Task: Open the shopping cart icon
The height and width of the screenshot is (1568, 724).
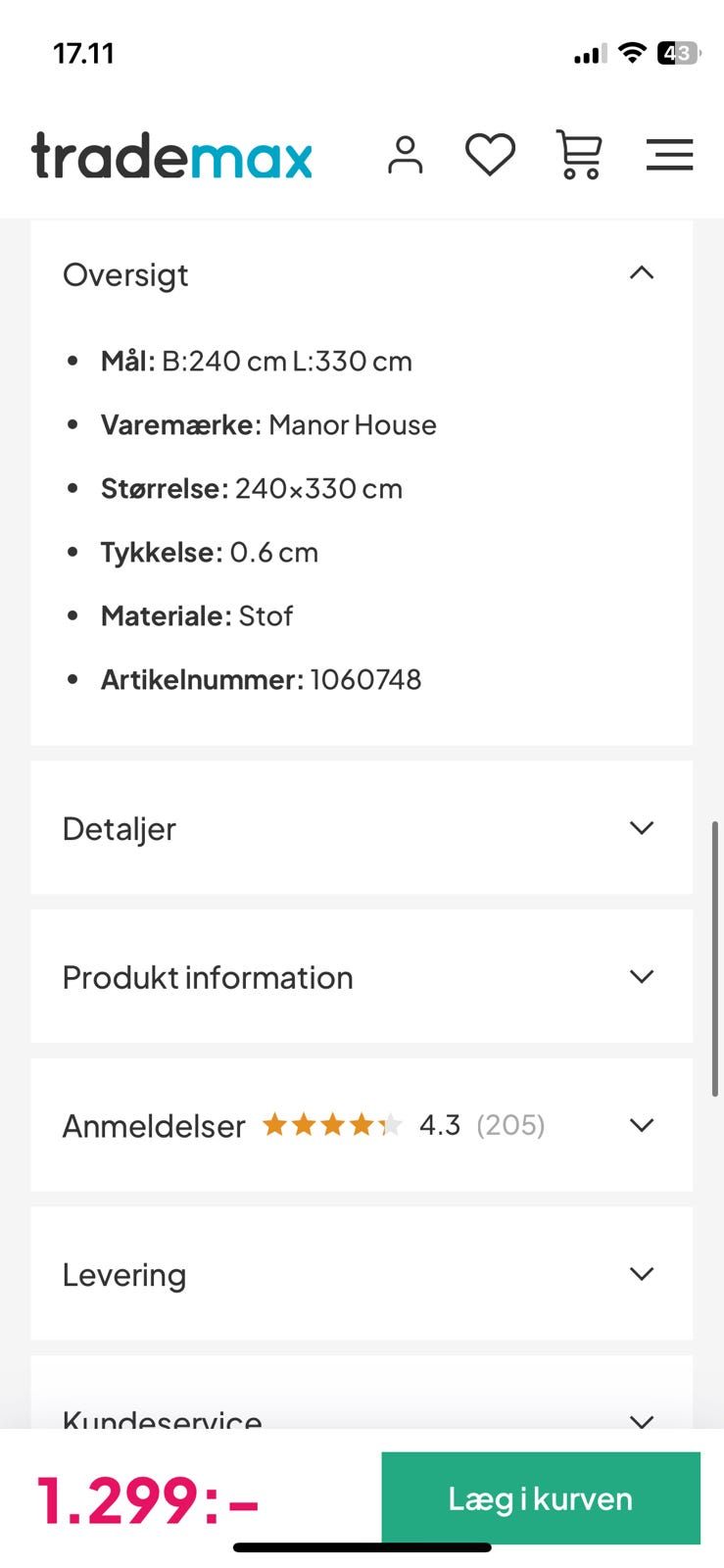Action: 578,155
